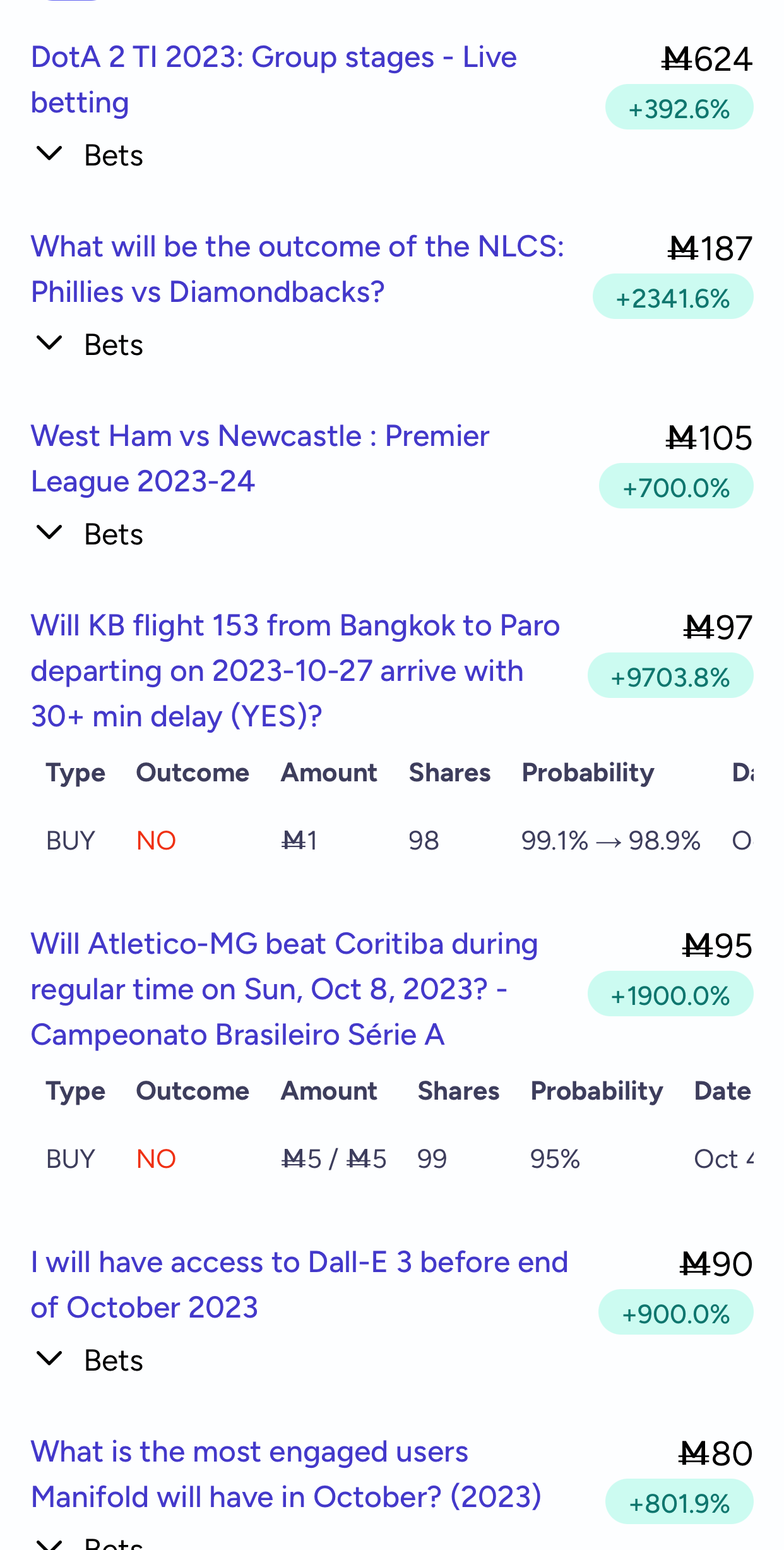The width and height of the screenshot is (784, 1550).
Task: Expand Bets under DotA 2 TI 2023
Action: point(89,155)
